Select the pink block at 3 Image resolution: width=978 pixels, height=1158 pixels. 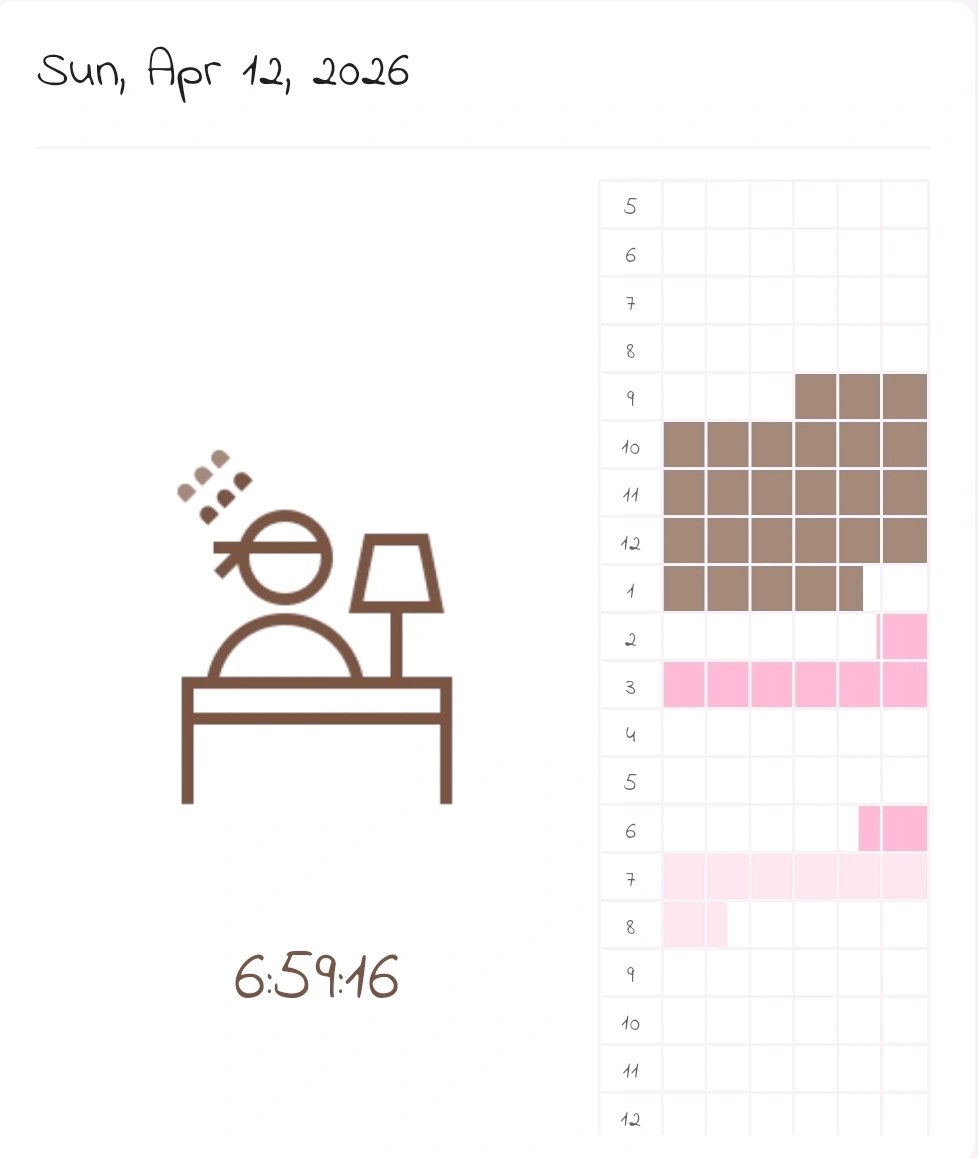795,685
